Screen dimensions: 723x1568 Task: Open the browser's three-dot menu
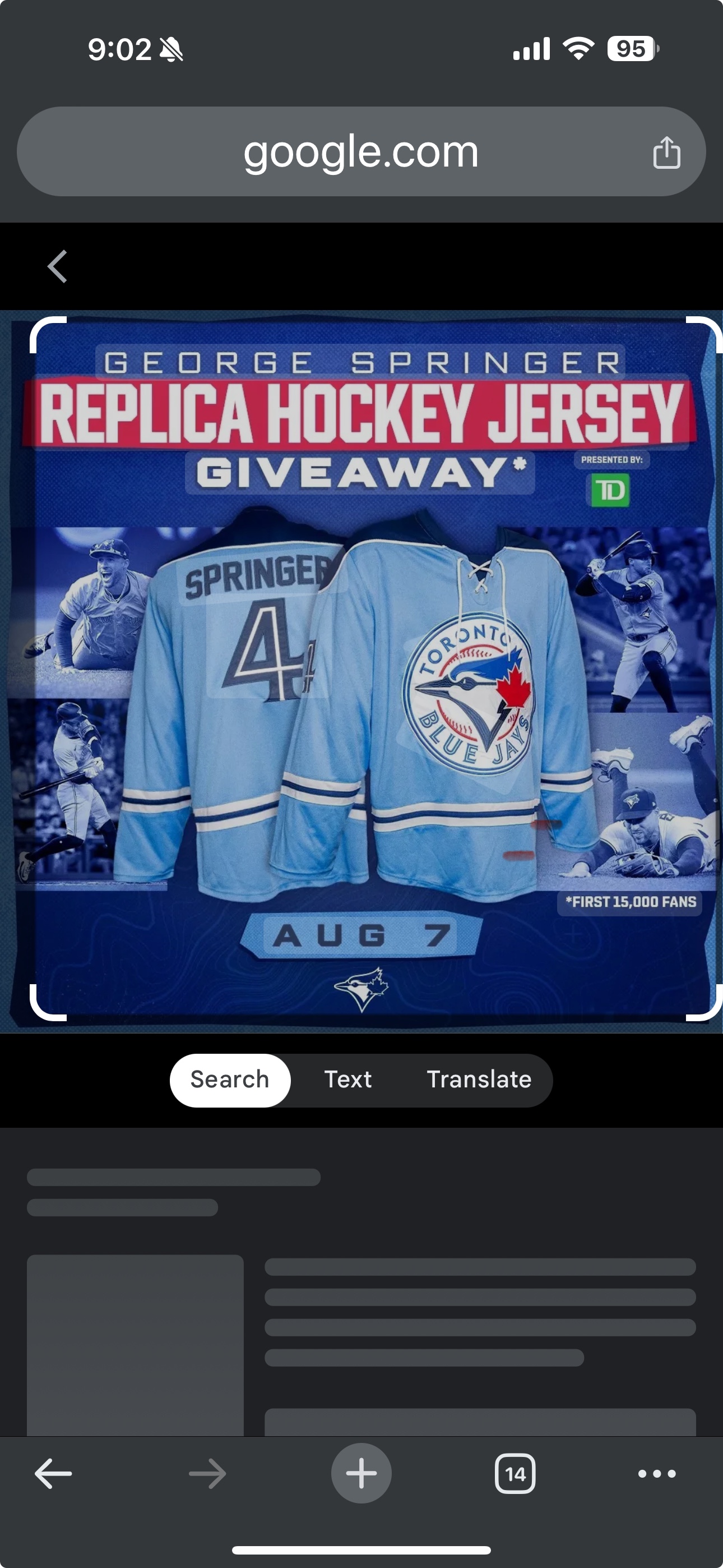(x=656, y=1474)
